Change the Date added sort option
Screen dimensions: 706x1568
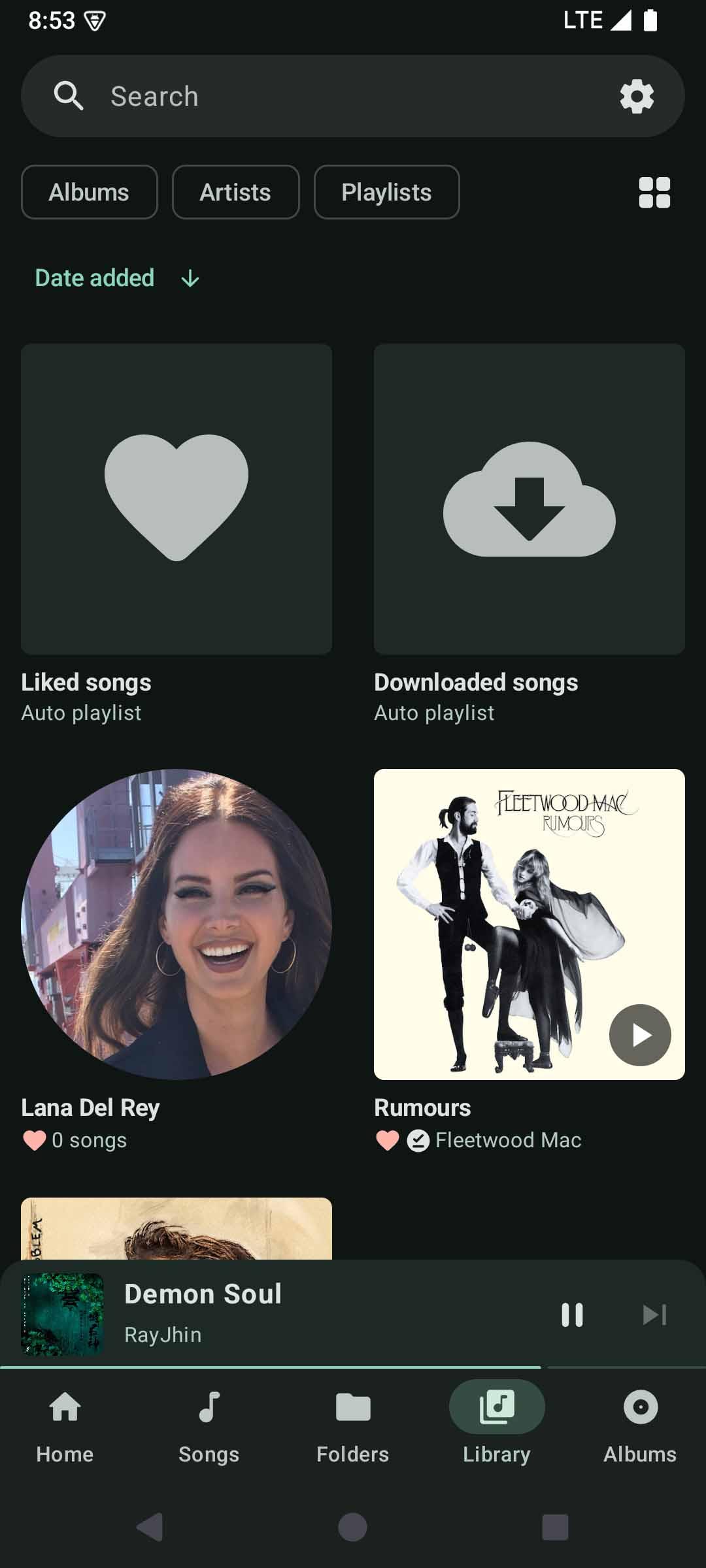click(x=95, y=278)
